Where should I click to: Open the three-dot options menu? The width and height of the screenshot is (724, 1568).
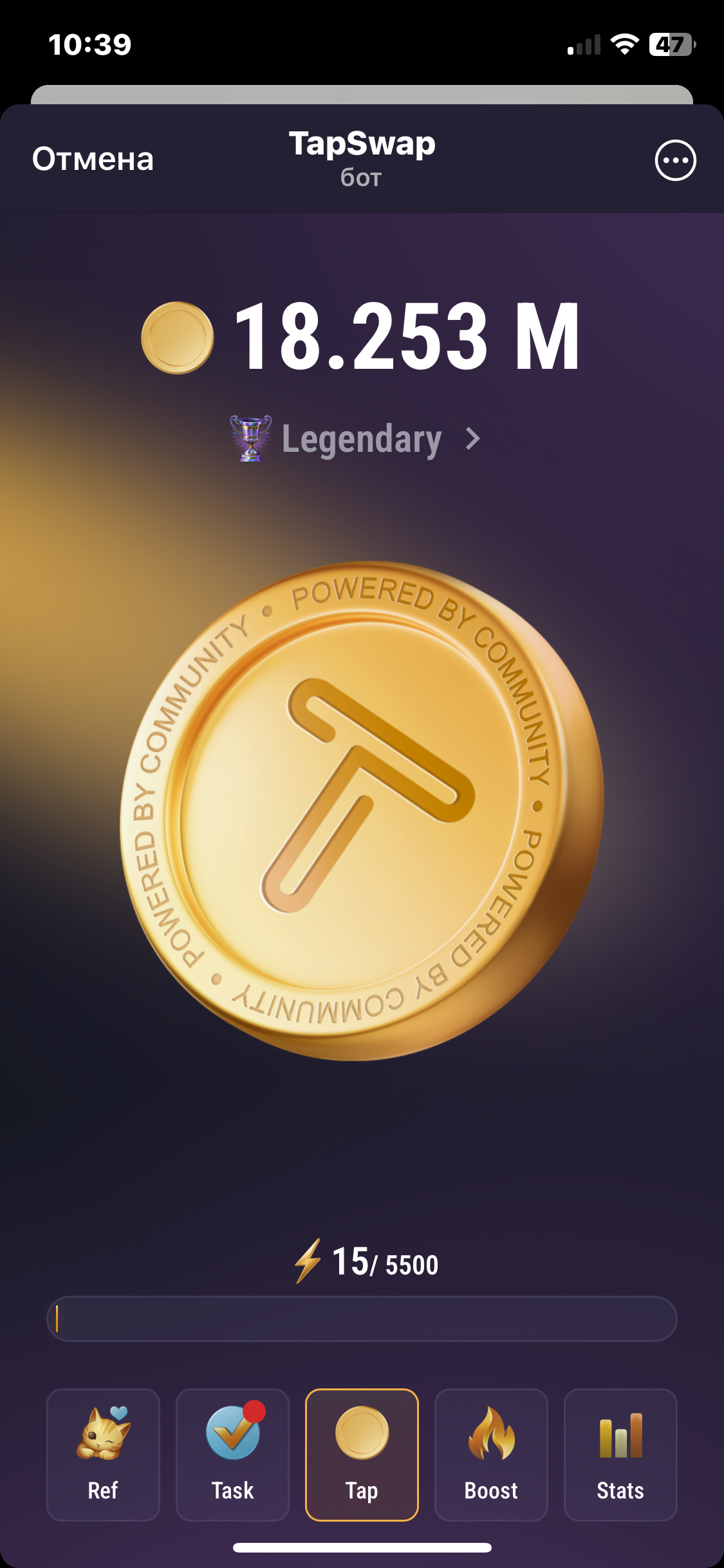(675, 160)
